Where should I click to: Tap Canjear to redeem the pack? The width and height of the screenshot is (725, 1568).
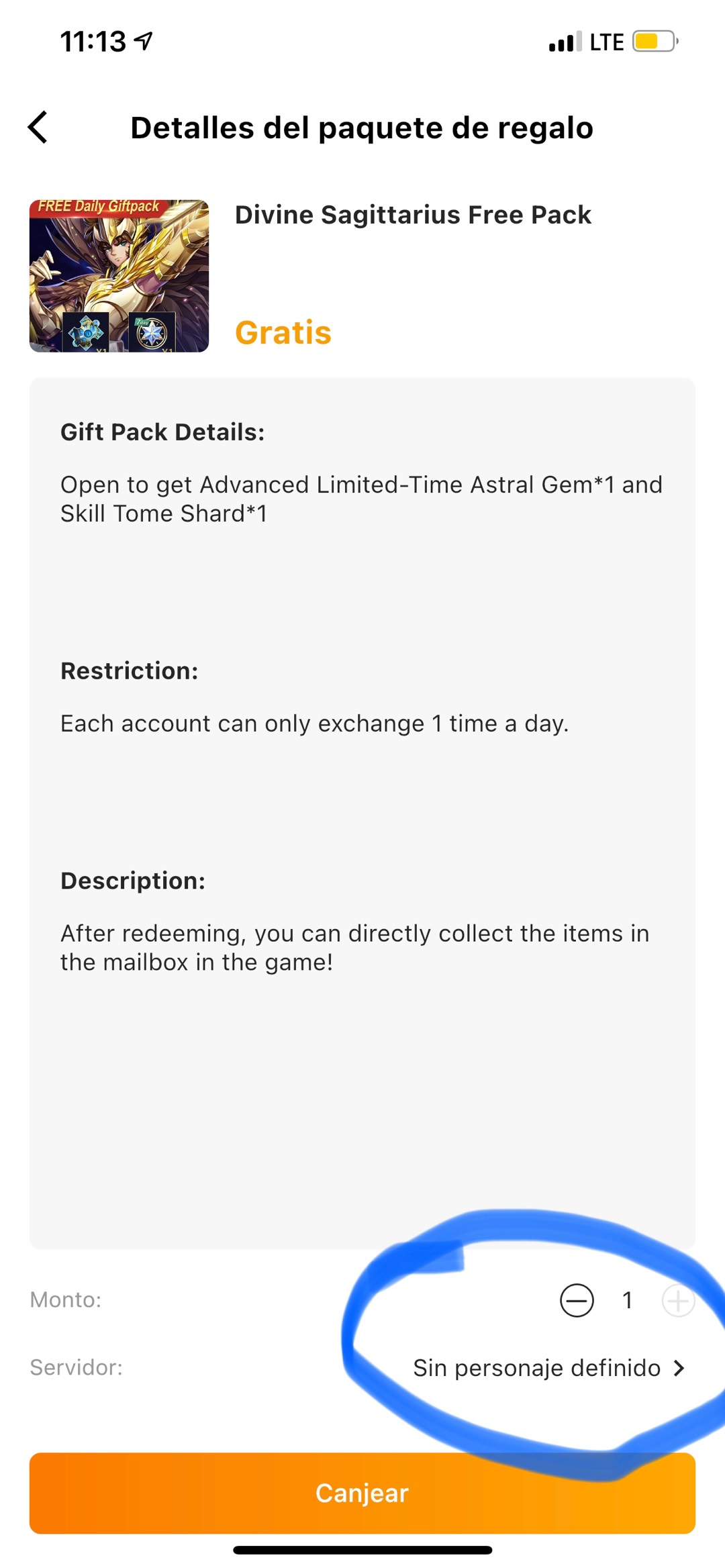(x=362, y=1493)
